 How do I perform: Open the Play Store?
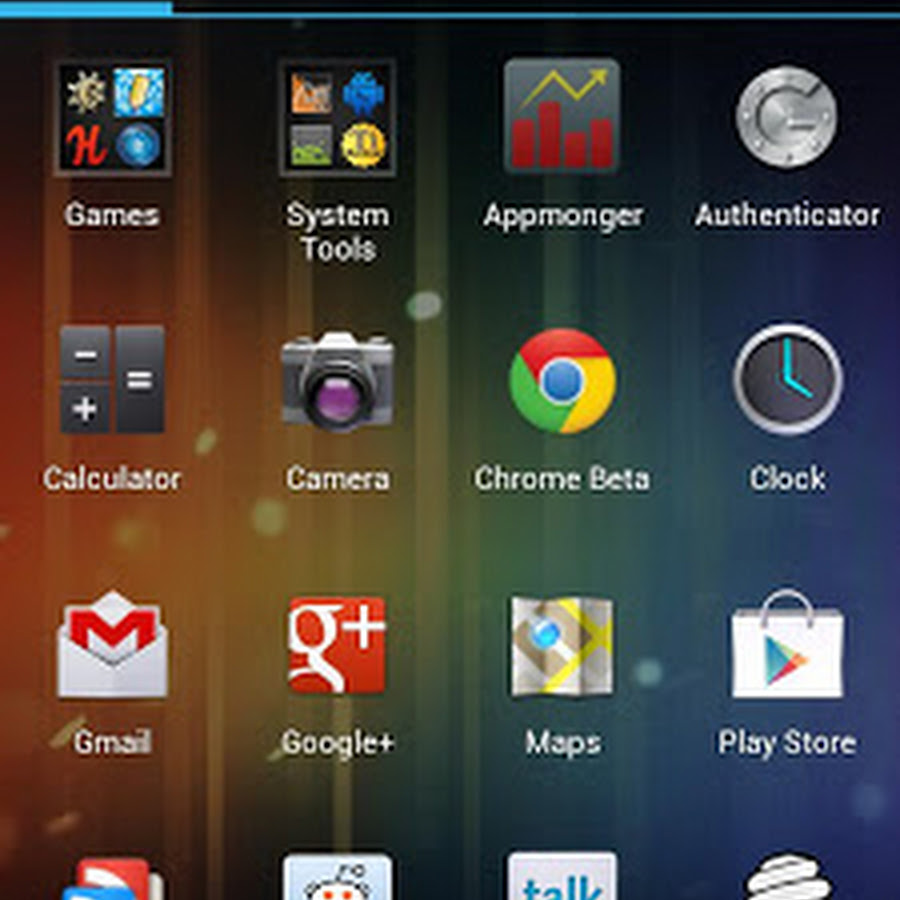pyautogui.click(x=787, y=647)
